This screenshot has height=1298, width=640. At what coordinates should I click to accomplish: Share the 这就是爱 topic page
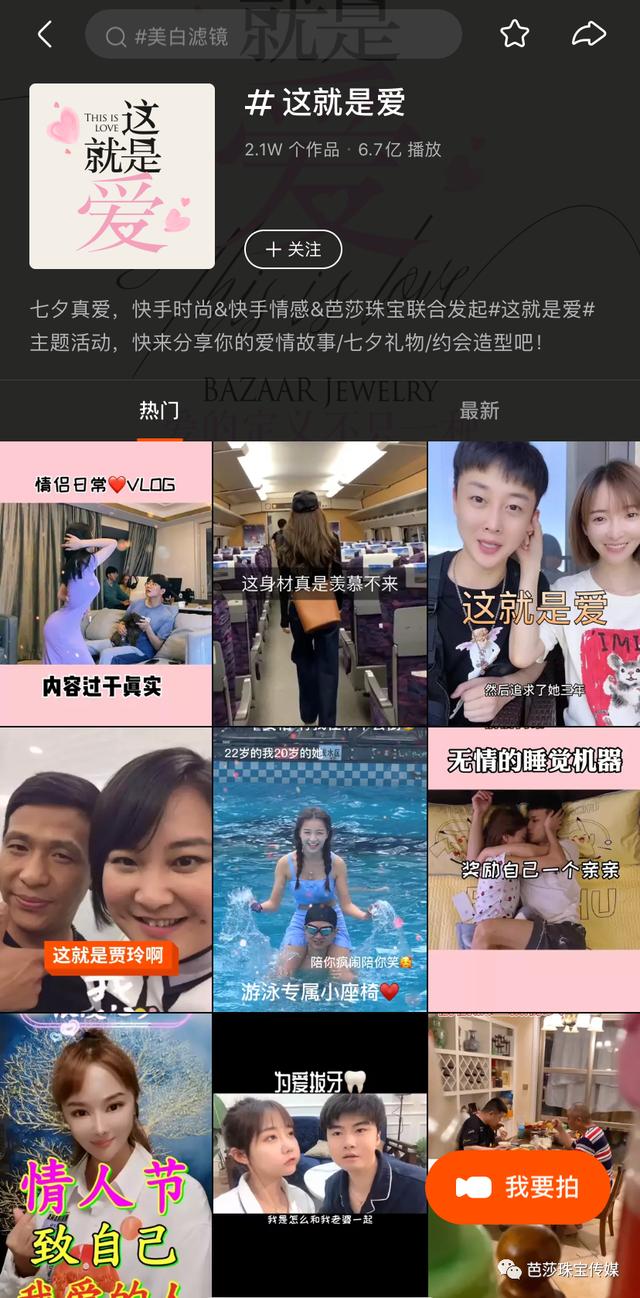coord(589,35)
